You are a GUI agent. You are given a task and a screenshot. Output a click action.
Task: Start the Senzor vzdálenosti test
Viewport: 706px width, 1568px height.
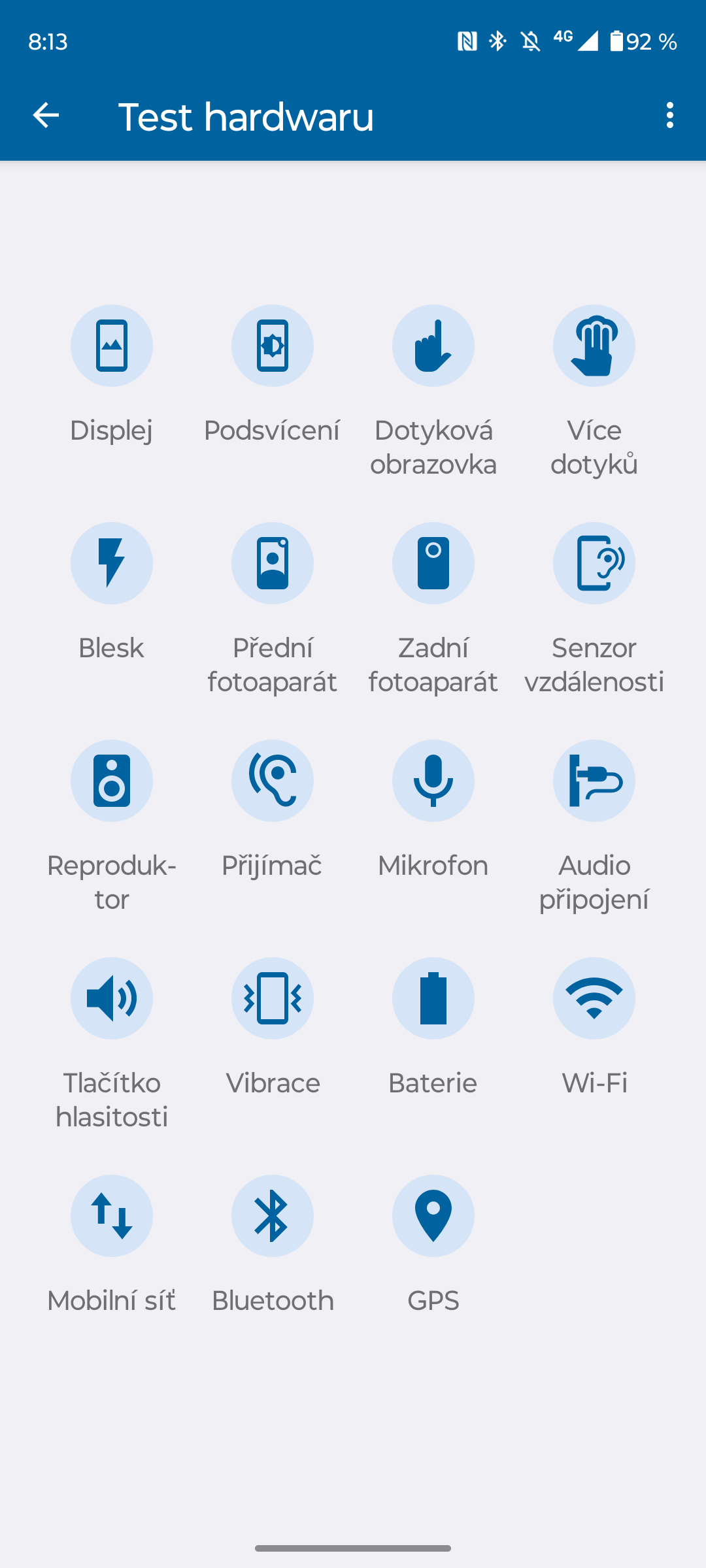[x=594, y=563]
